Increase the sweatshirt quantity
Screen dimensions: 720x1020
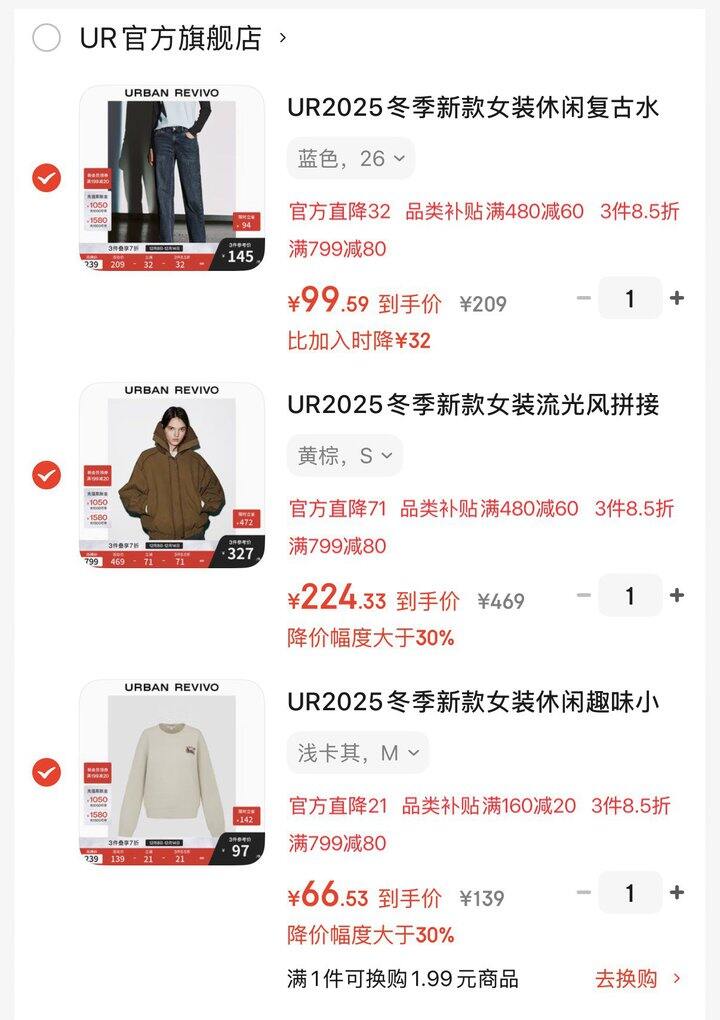point(676,894)
